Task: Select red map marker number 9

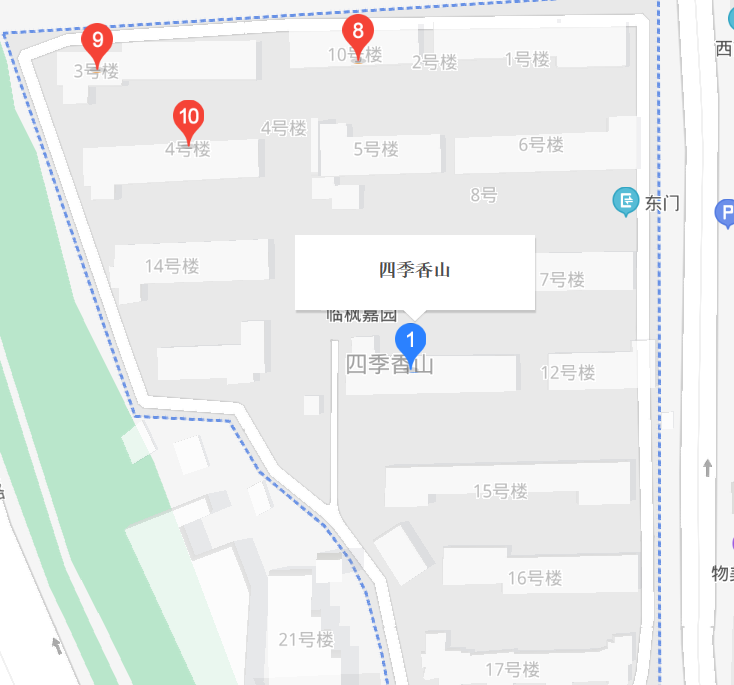Action: click(97, 42)
